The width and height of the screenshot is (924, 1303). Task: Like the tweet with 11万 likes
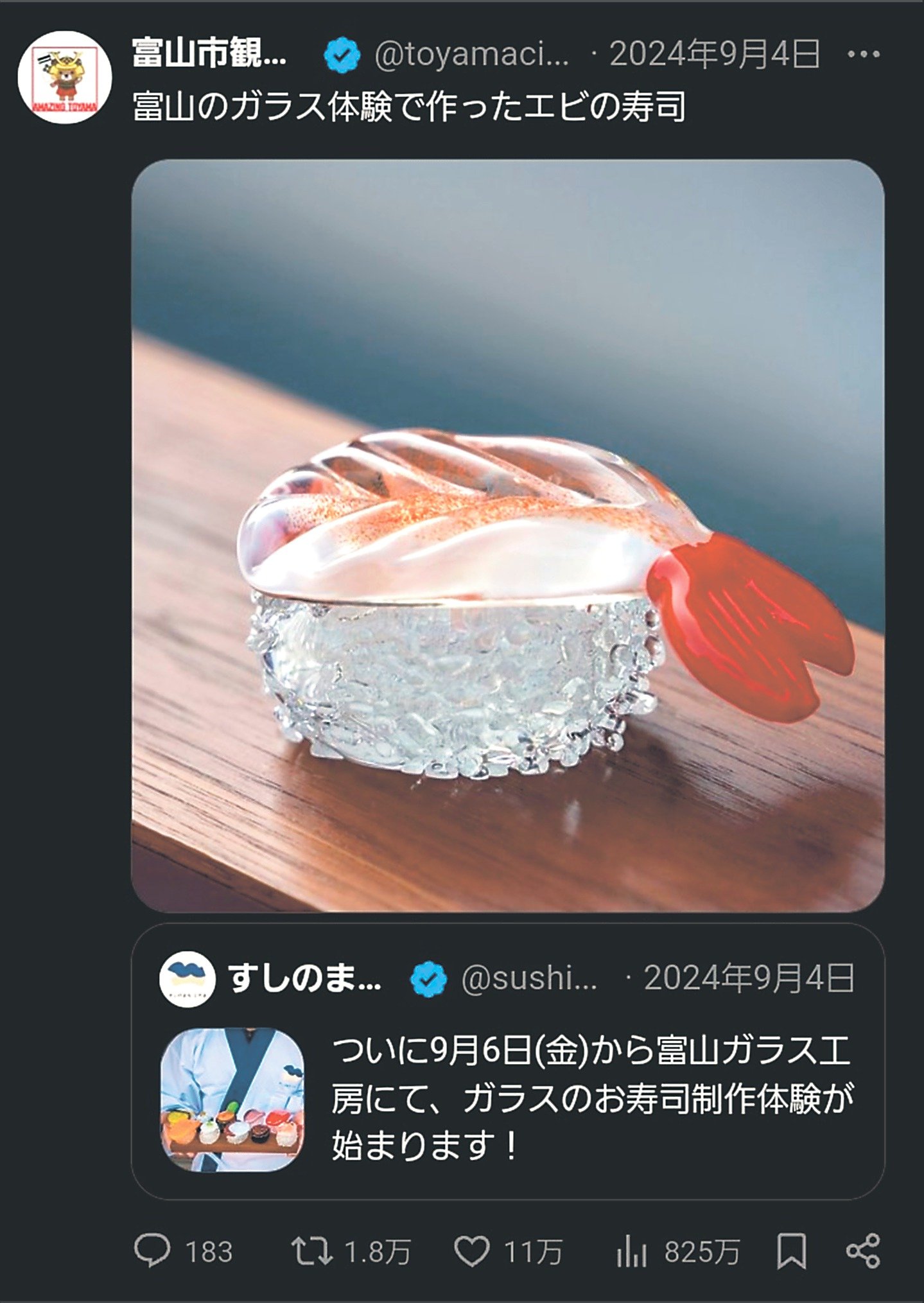472,1251
